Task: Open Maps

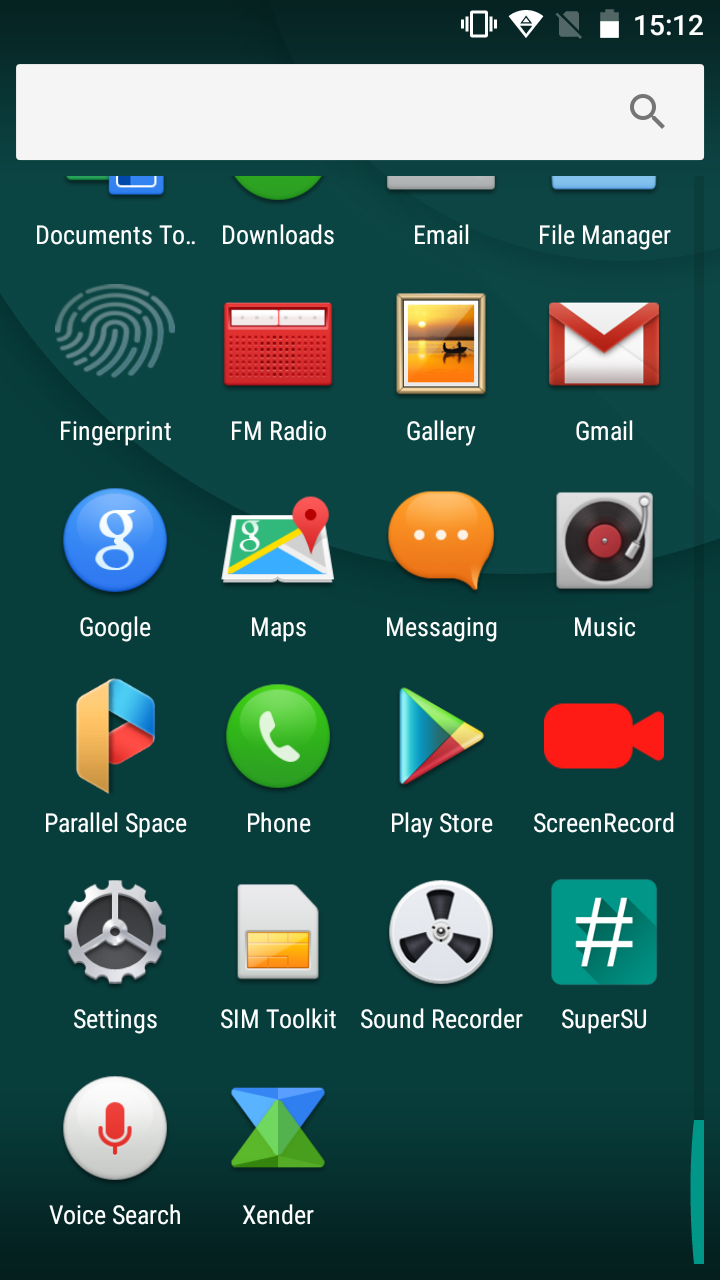Action: tap(278, 541)
